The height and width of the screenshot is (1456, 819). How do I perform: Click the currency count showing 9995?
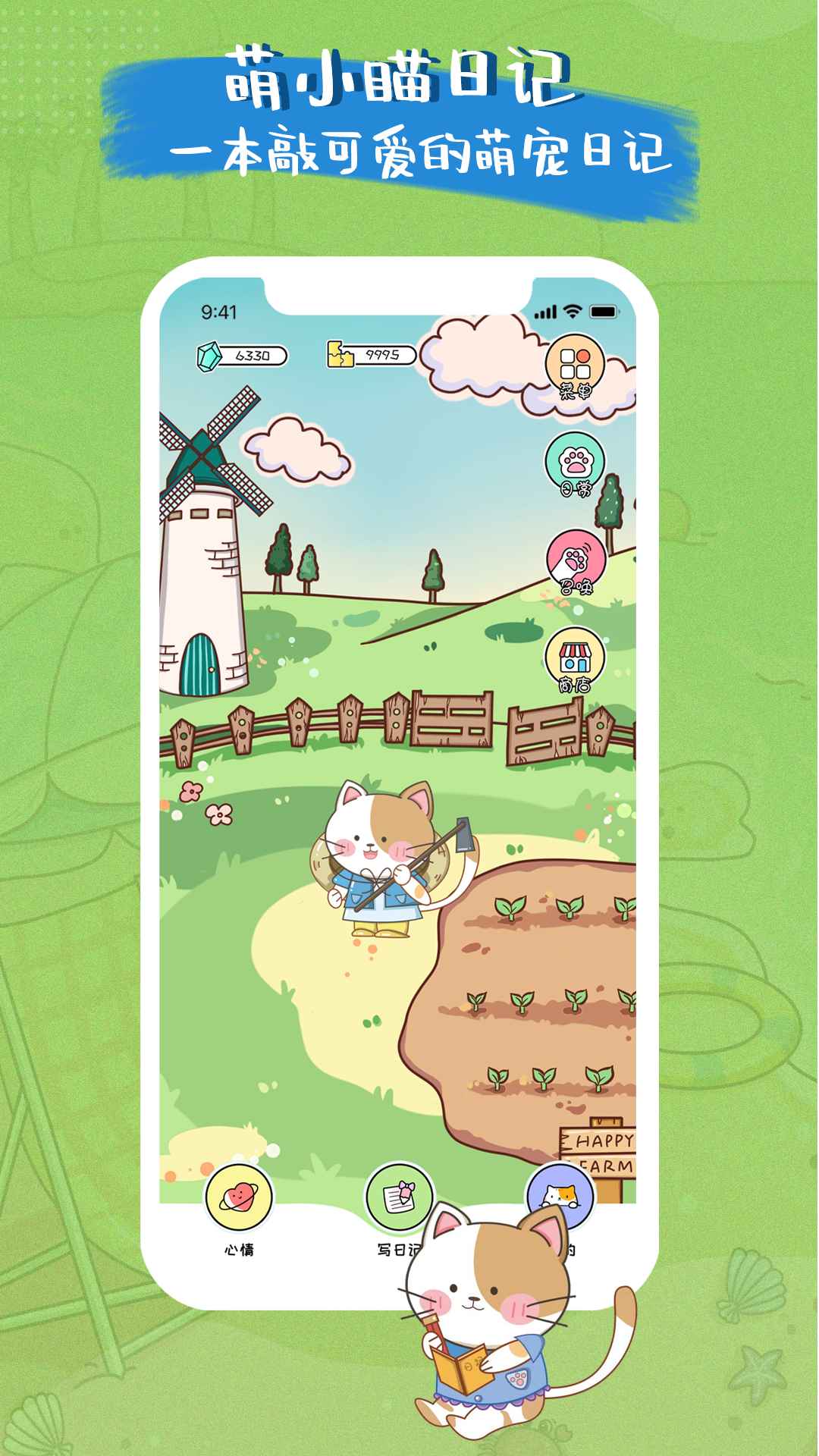pyautogui.click(x=384, y=354)
